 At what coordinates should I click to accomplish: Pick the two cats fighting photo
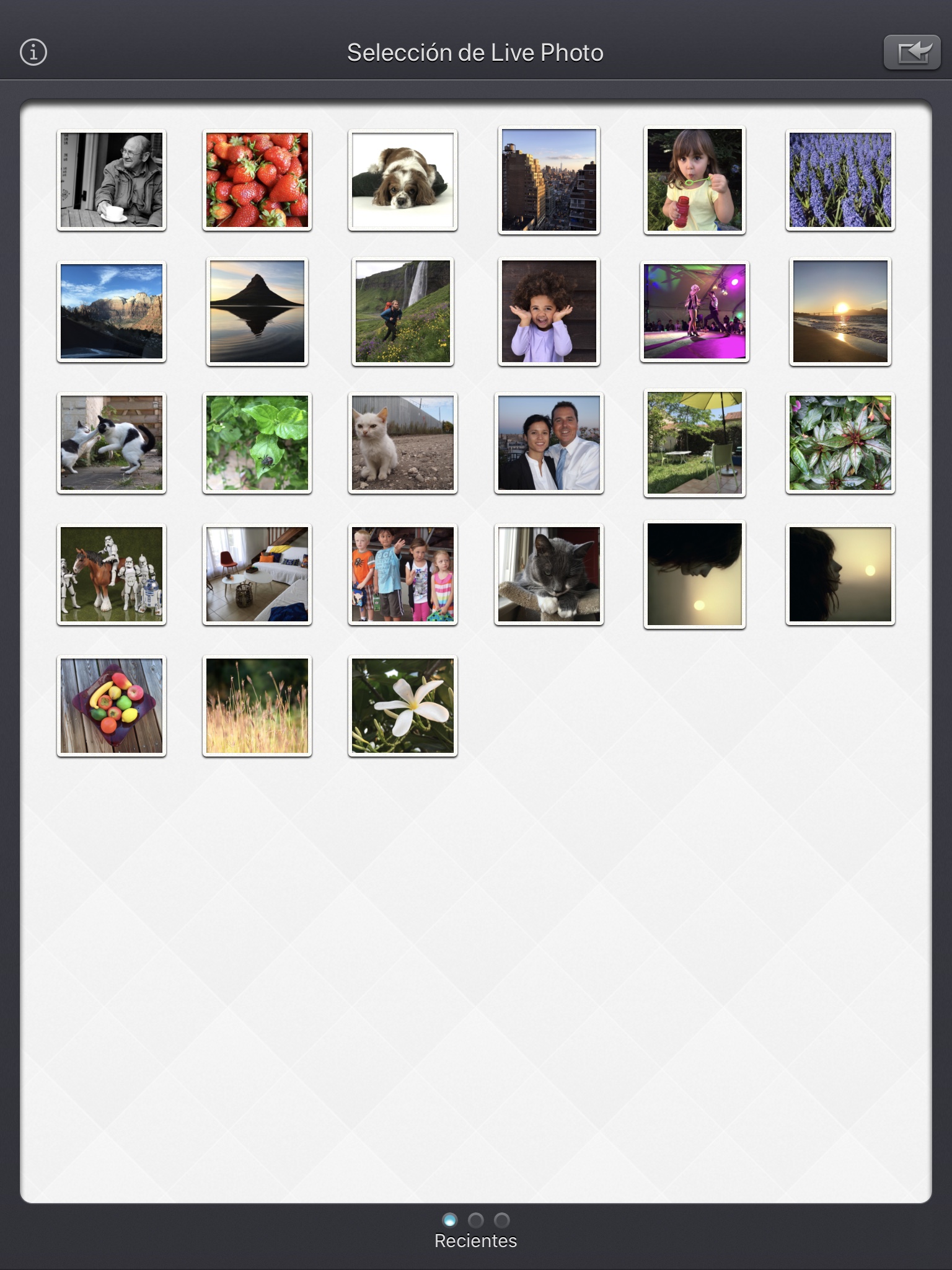(x=112, y=443)
